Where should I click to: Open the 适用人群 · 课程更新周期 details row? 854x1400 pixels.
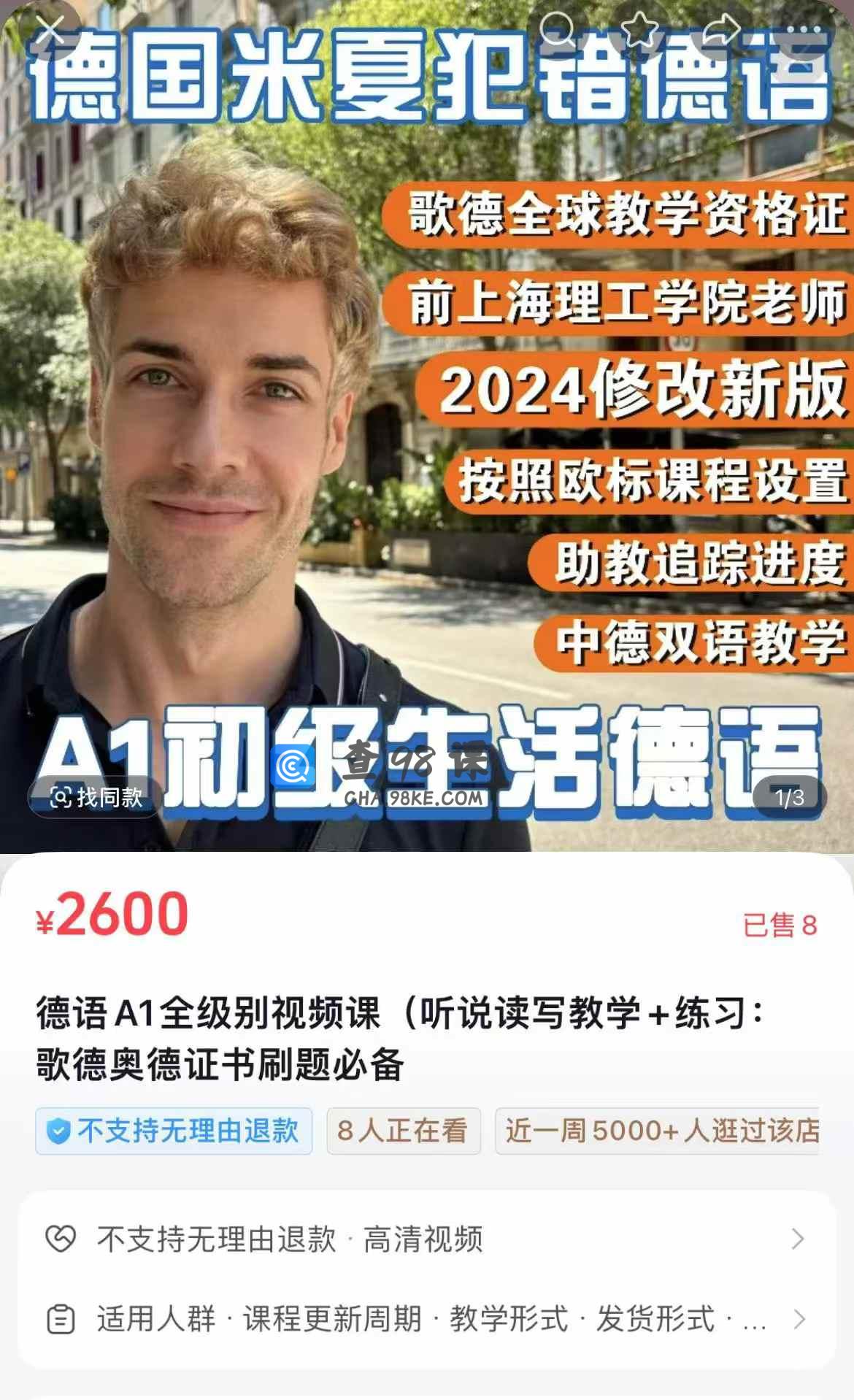[426, 1319]
